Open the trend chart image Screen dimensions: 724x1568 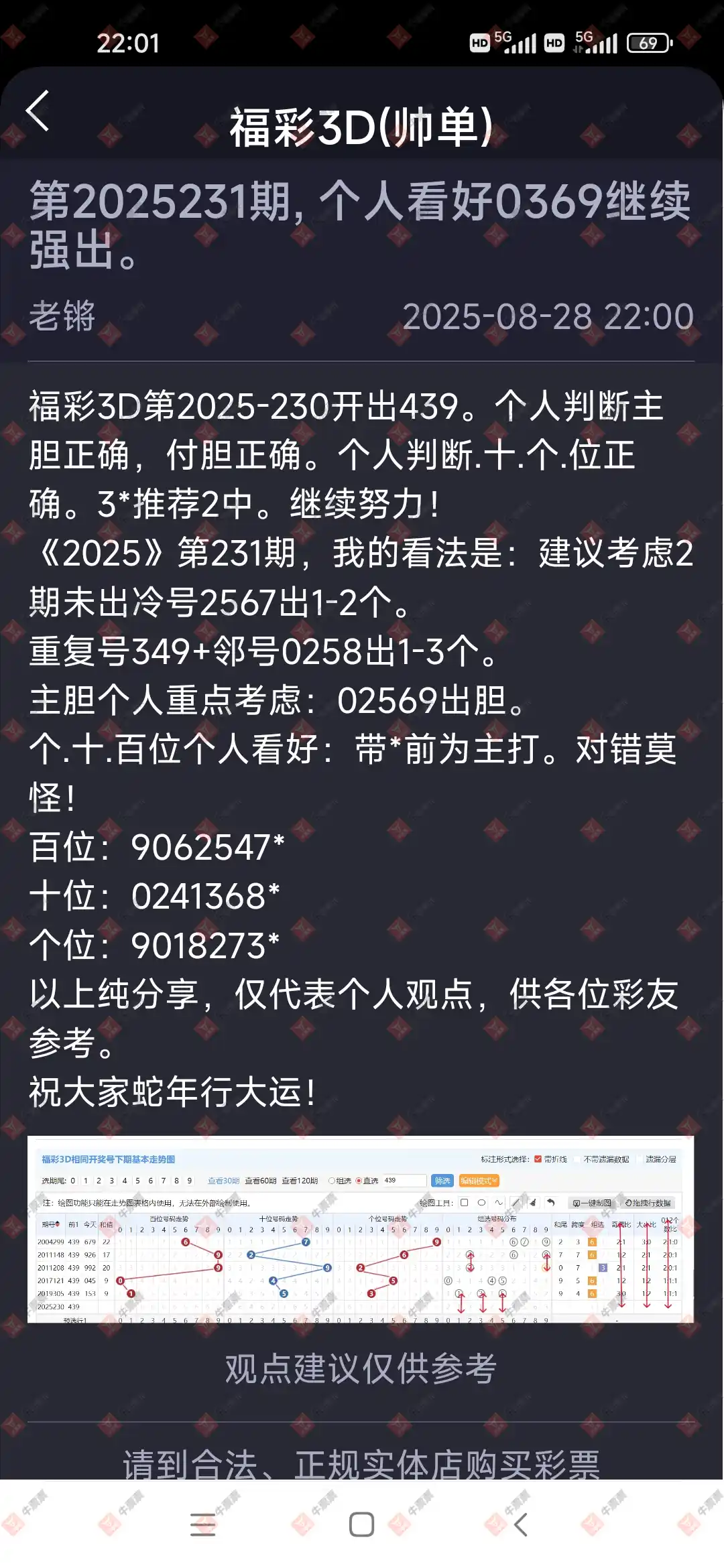pos(361,1229)
